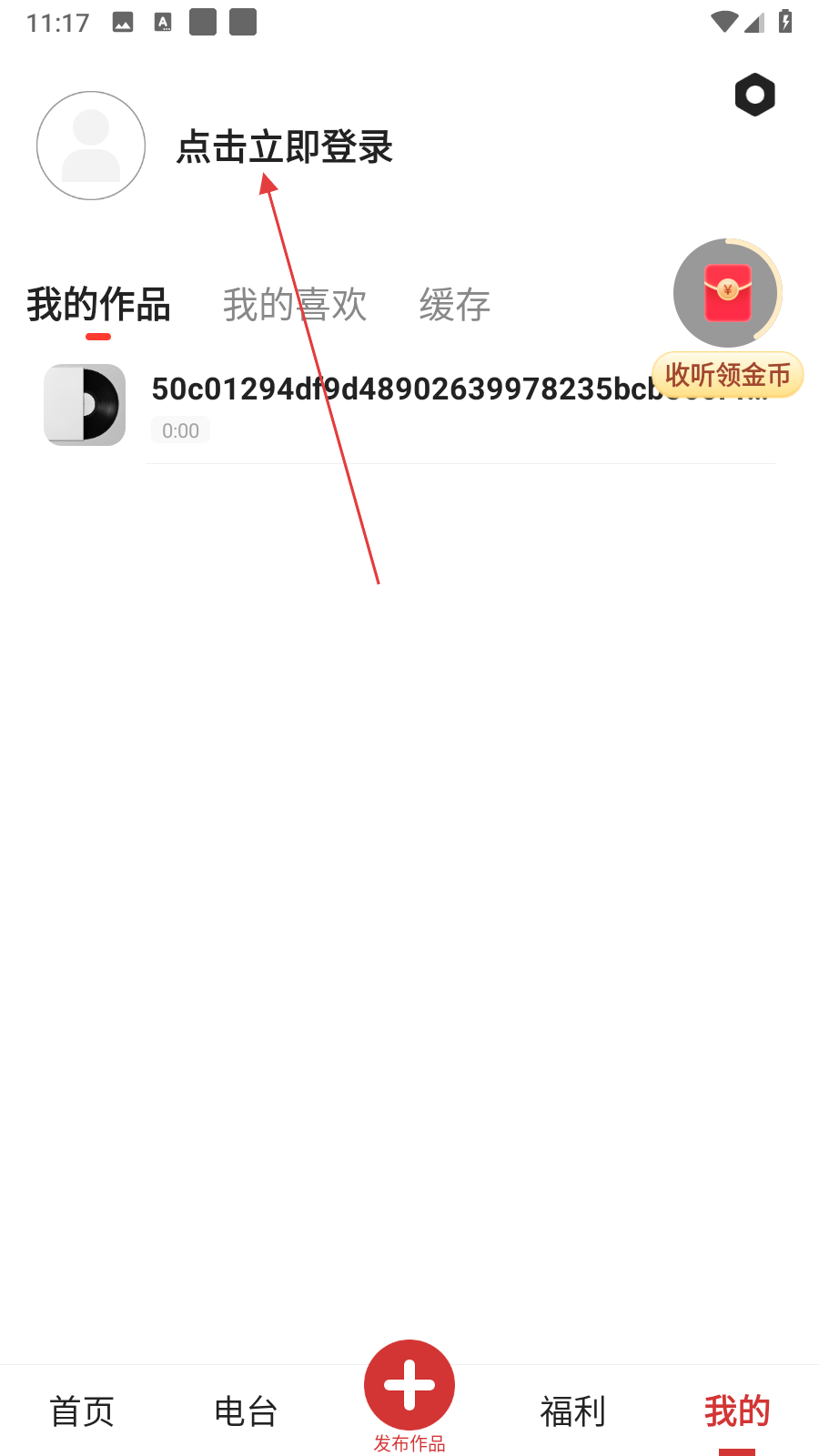Image resolution: width=819 pixels, height=1456 pixels.
Task: Tap the vinyl record audio thumbnail
Action: pos(84,405)
